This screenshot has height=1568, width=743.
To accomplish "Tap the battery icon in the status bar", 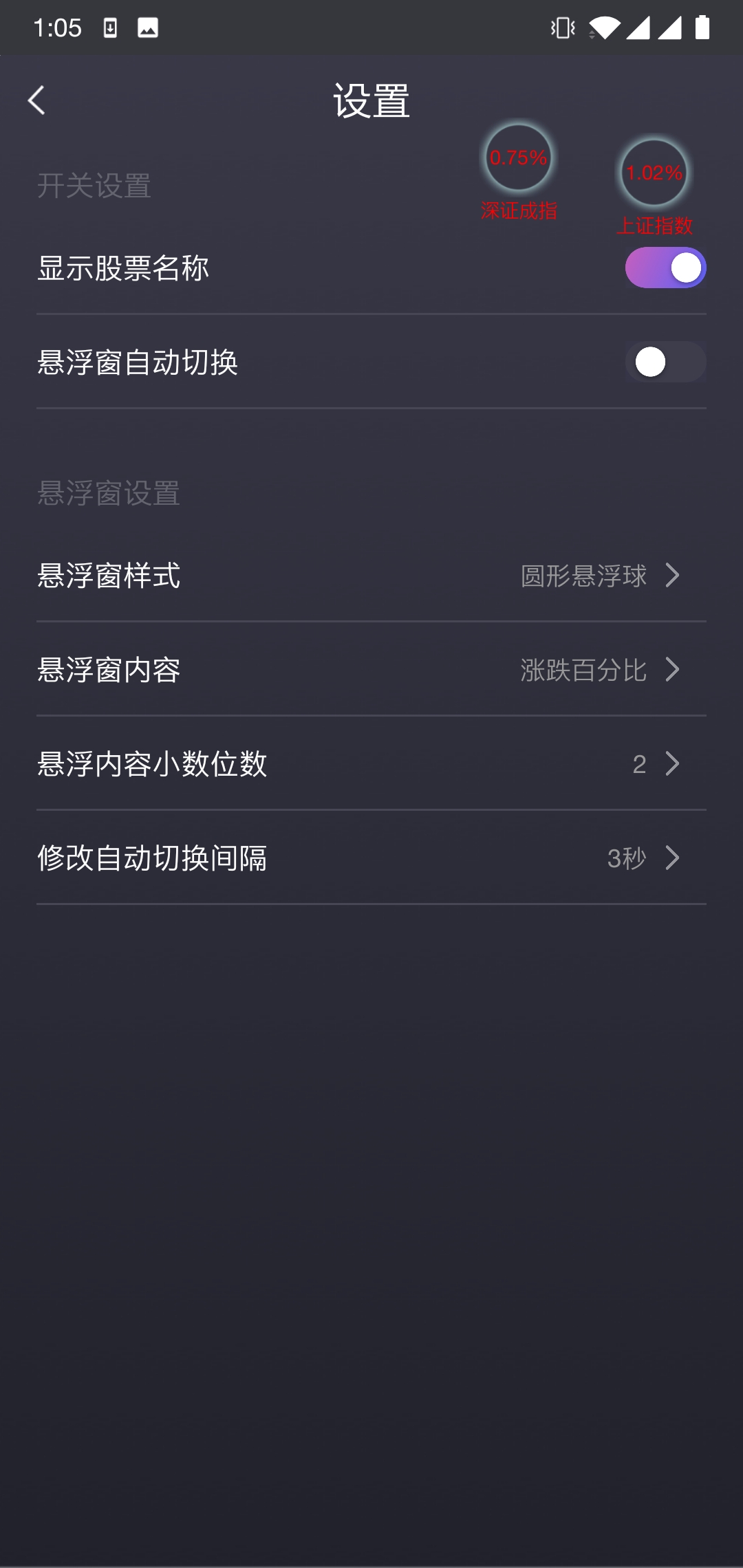I will point(703,28).
